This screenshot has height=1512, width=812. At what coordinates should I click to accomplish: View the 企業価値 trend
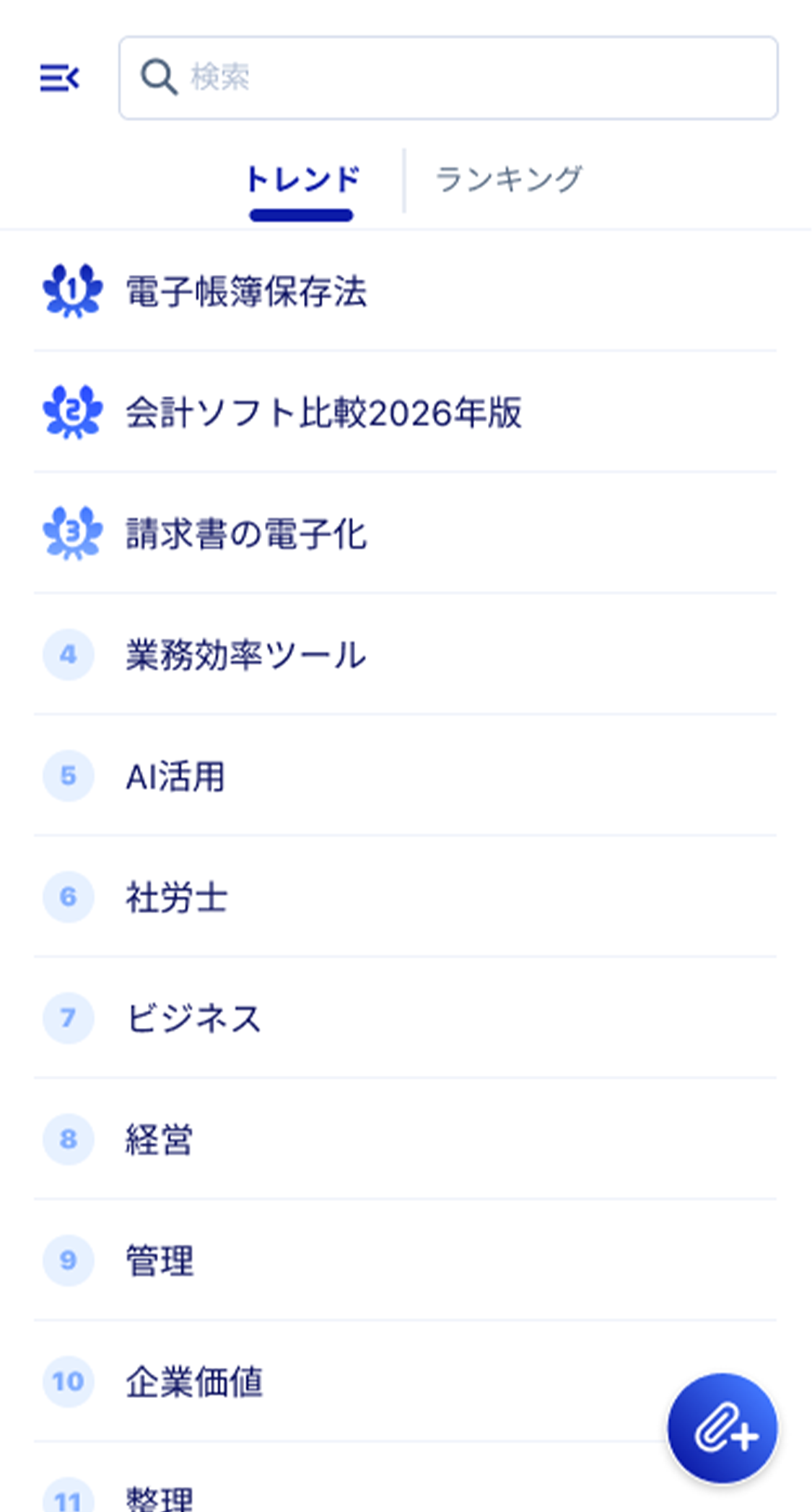[x=193, y=1382]
